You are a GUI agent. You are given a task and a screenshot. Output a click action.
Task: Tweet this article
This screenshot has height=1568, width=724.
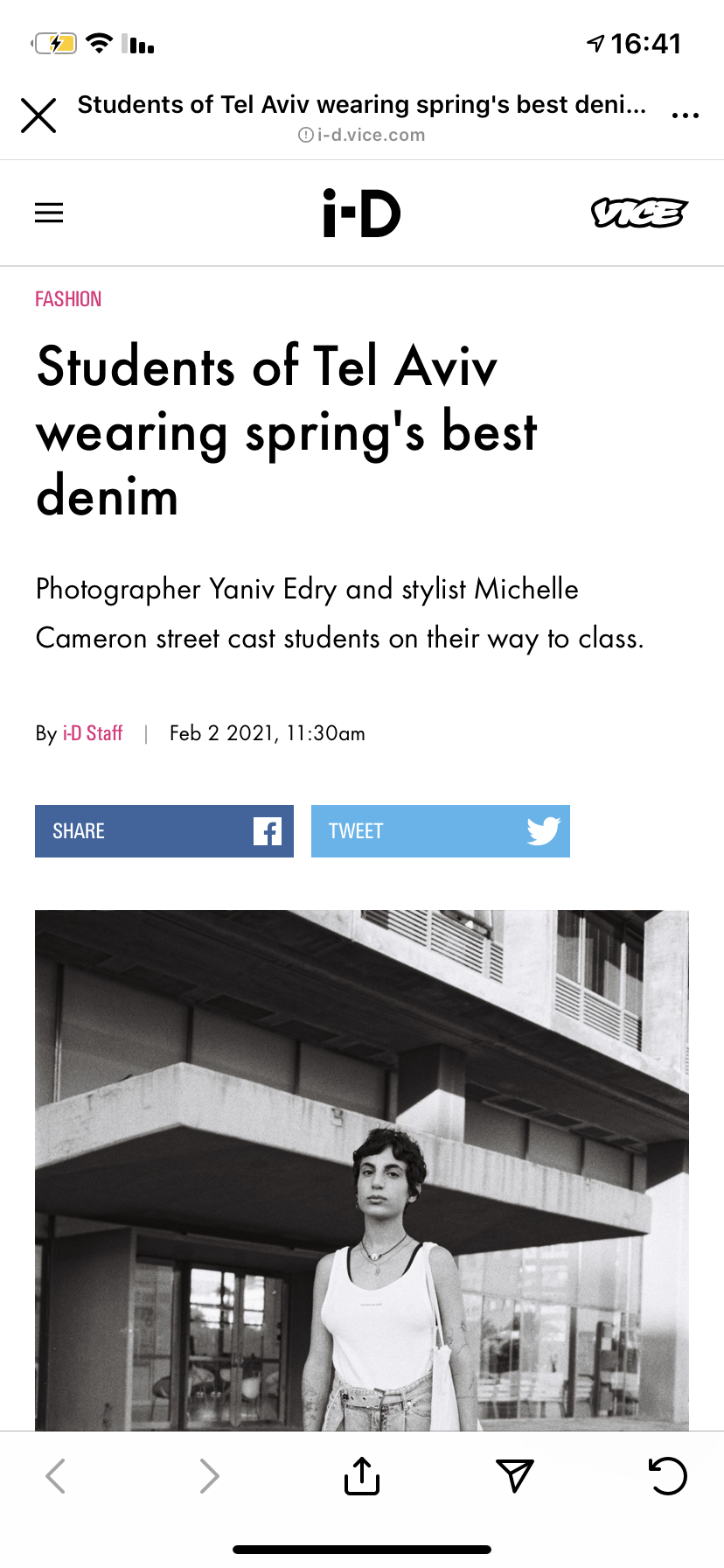(x=440, y=831)
